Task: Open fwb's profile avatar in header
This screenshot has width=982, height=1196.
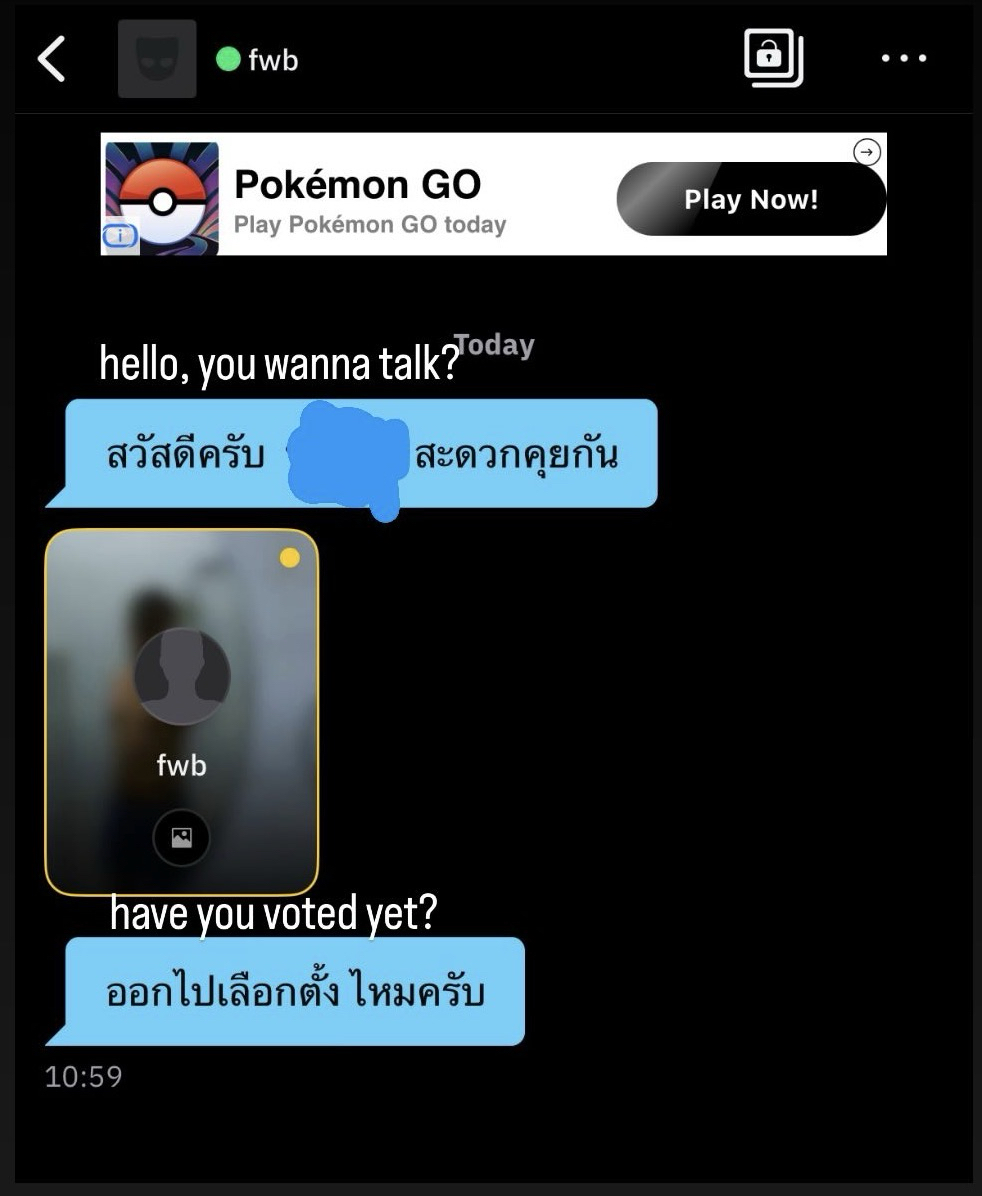Action: click(x=157, y=60)
